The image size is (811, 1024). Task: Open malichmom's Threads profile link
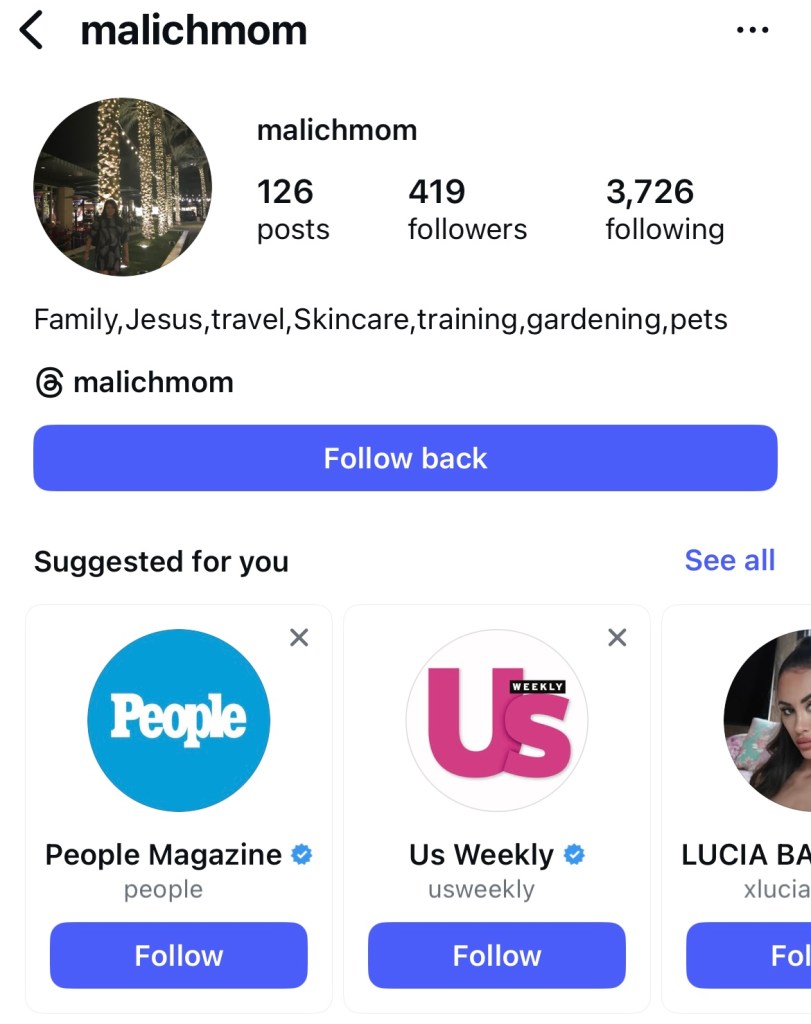[x=134, y=382]
